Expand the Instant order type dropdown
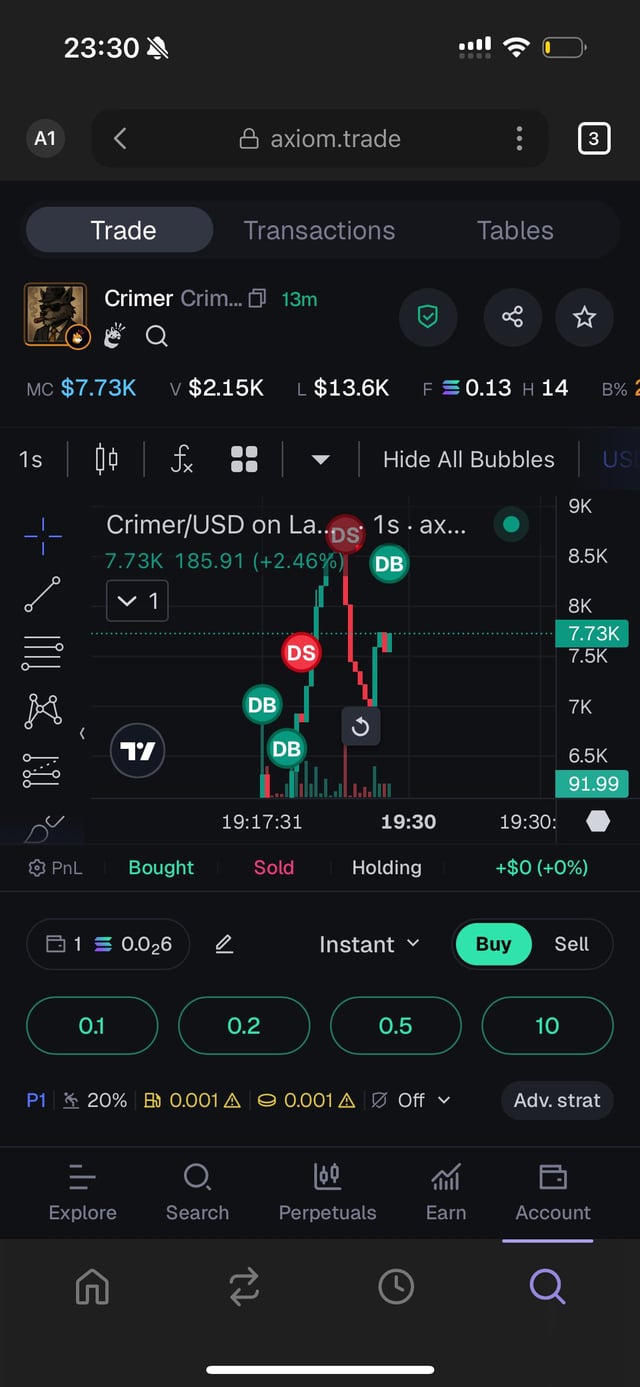Viewport: 640px width, 1387px height. (369, 944)
